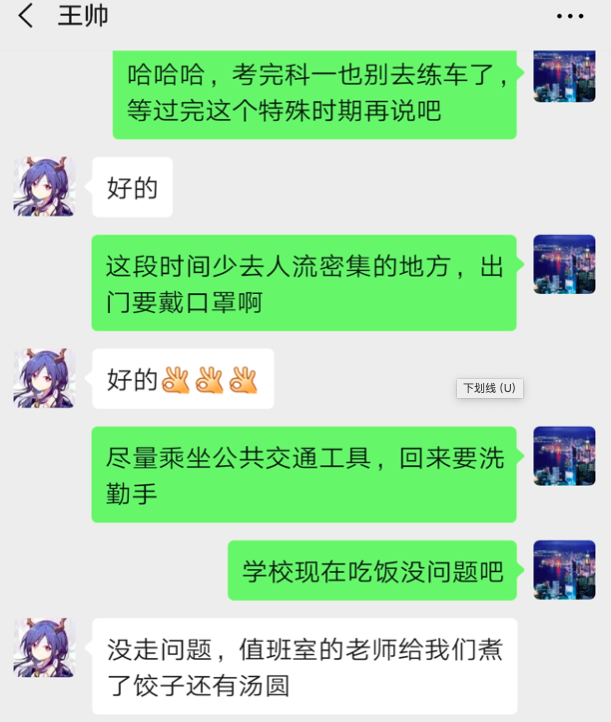The image size is (611, 722).
Task: Open my avatar next to 学校现在吃饭没问题吧
Action: coord(564,570)
